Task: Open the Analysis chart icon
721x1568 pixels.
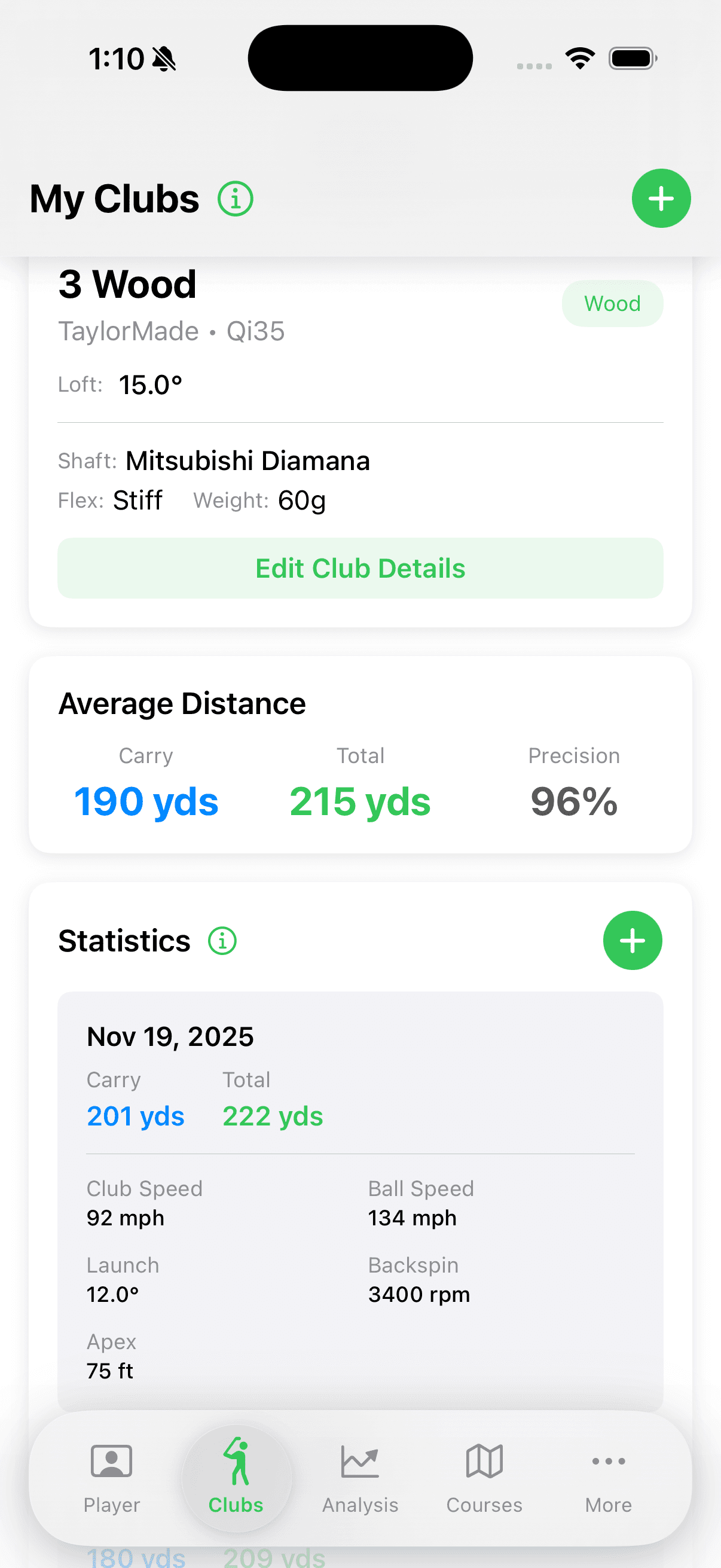Action: (x=359, y=1460)
